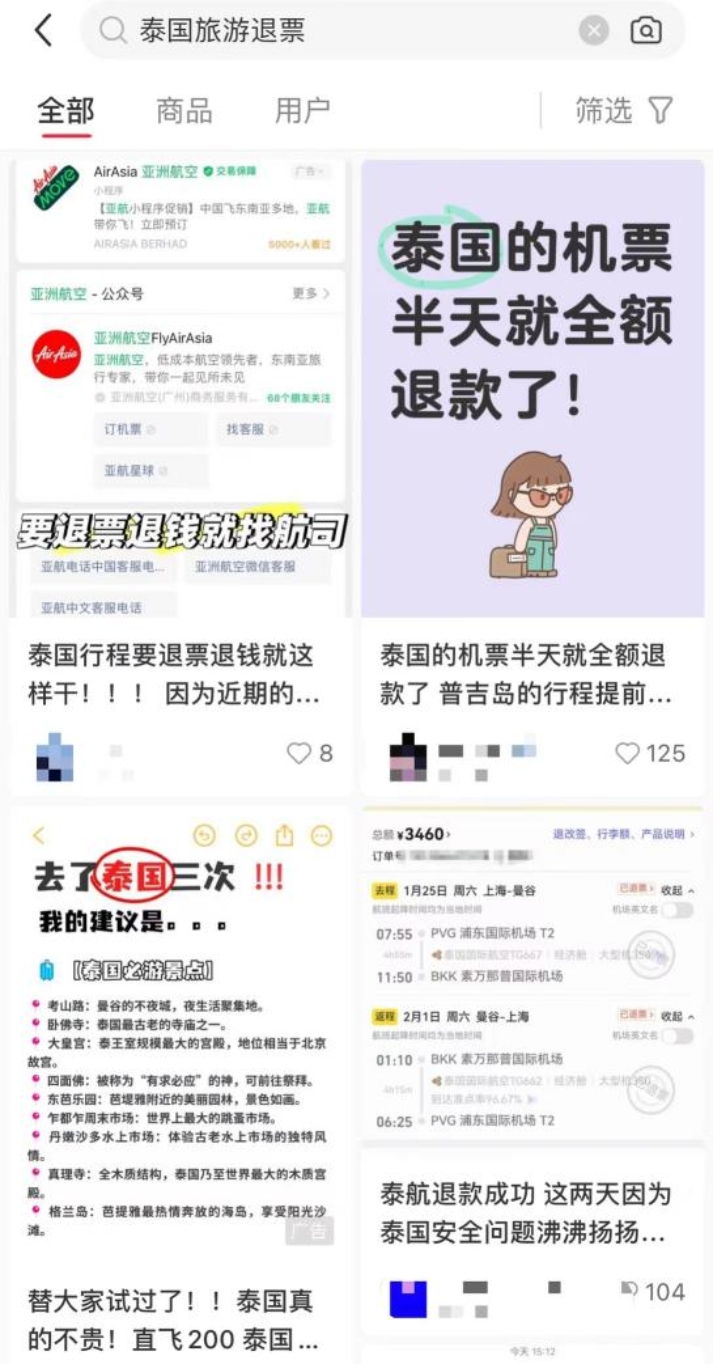Like the post with 125 likes

[627, 753]
